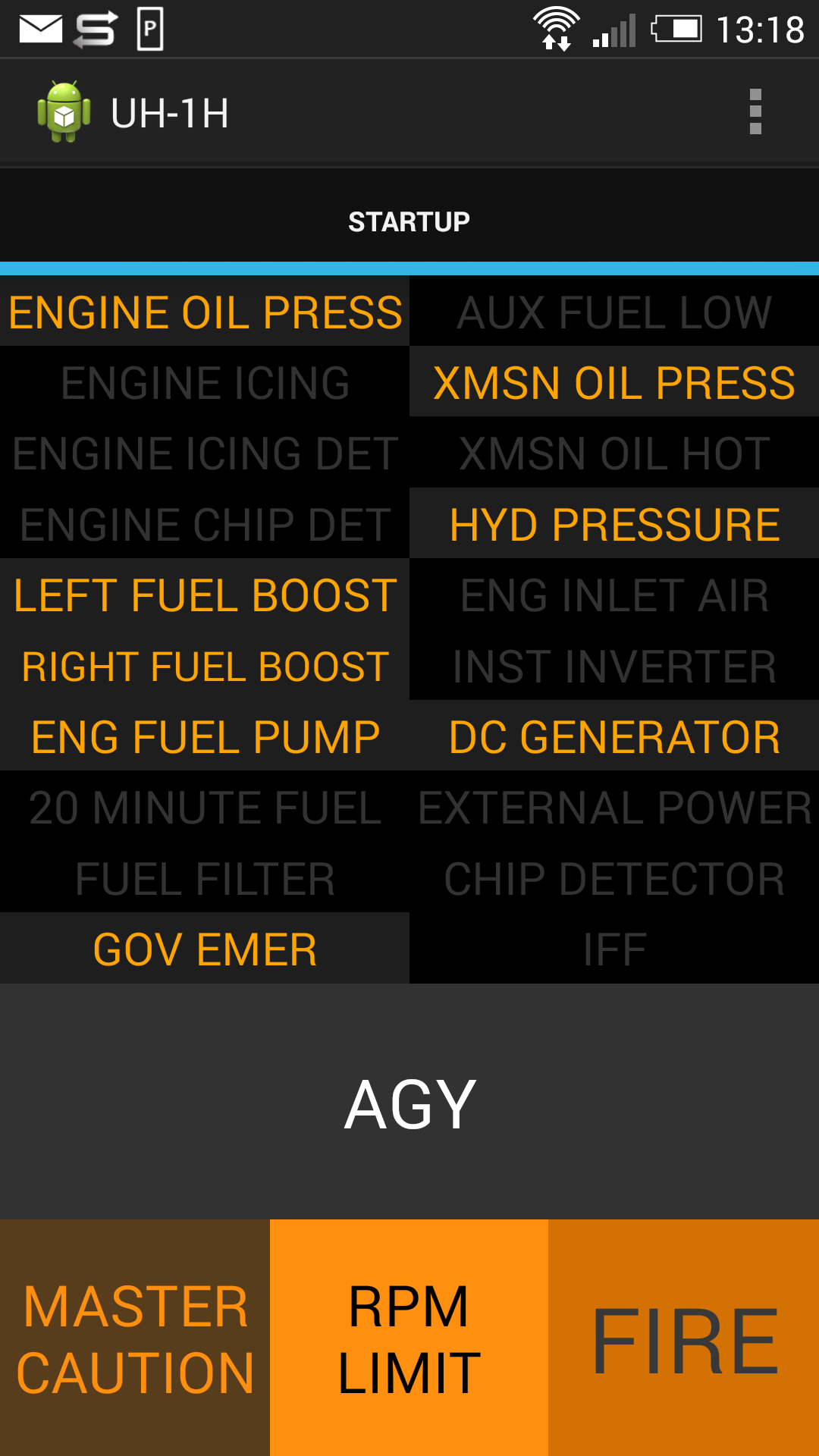Tap the AUX FUEL LOW indicator
Screen dimensions: 819x1456
click(x=614, y=312)
